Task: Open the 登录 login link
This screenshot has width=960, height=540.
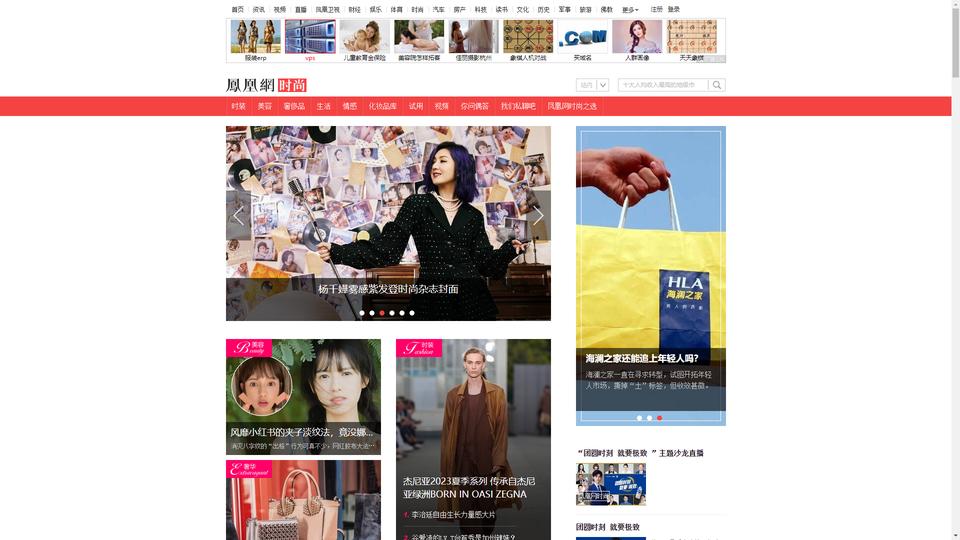Action: (x=673, y=9)
